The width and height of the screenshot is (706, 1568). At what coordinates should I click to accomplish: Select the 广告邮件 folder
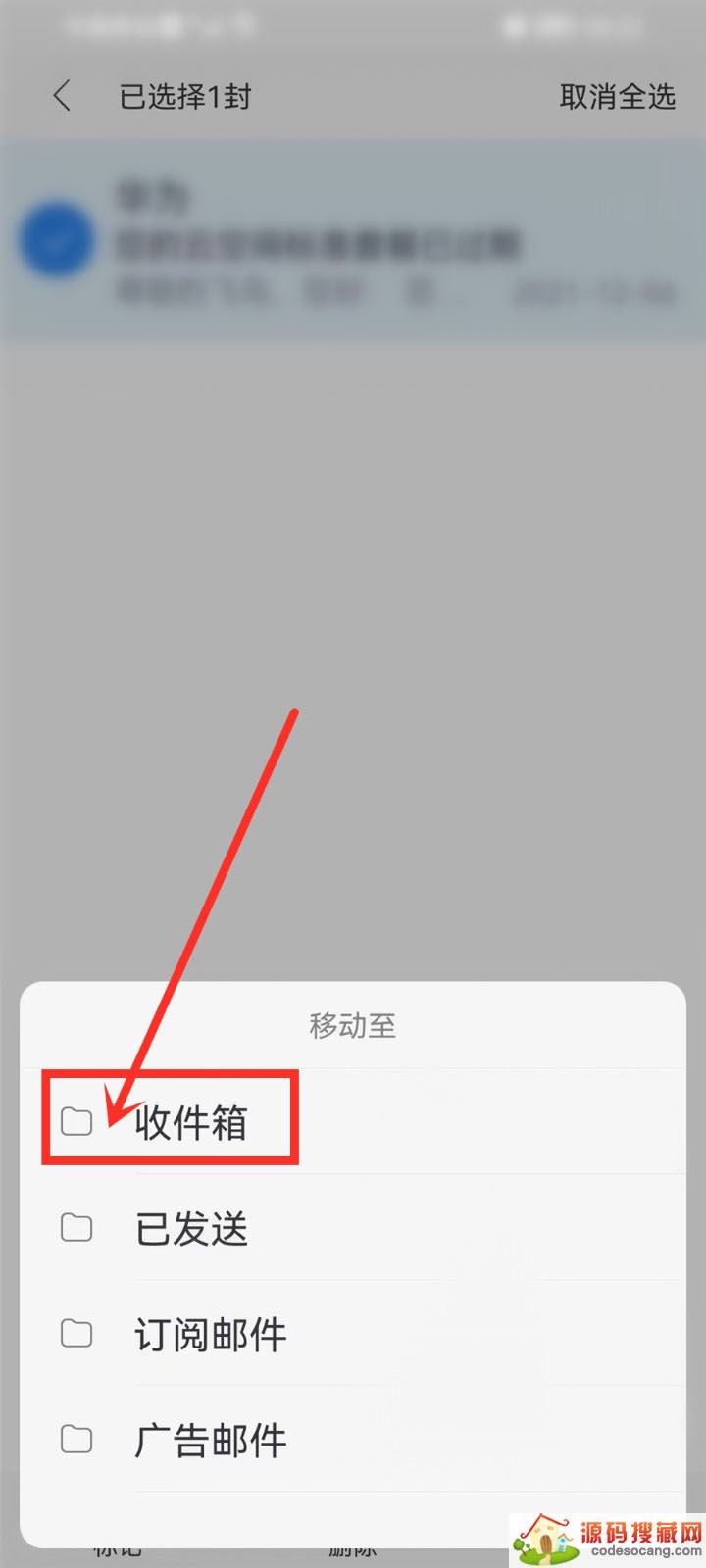(210, 1440)
